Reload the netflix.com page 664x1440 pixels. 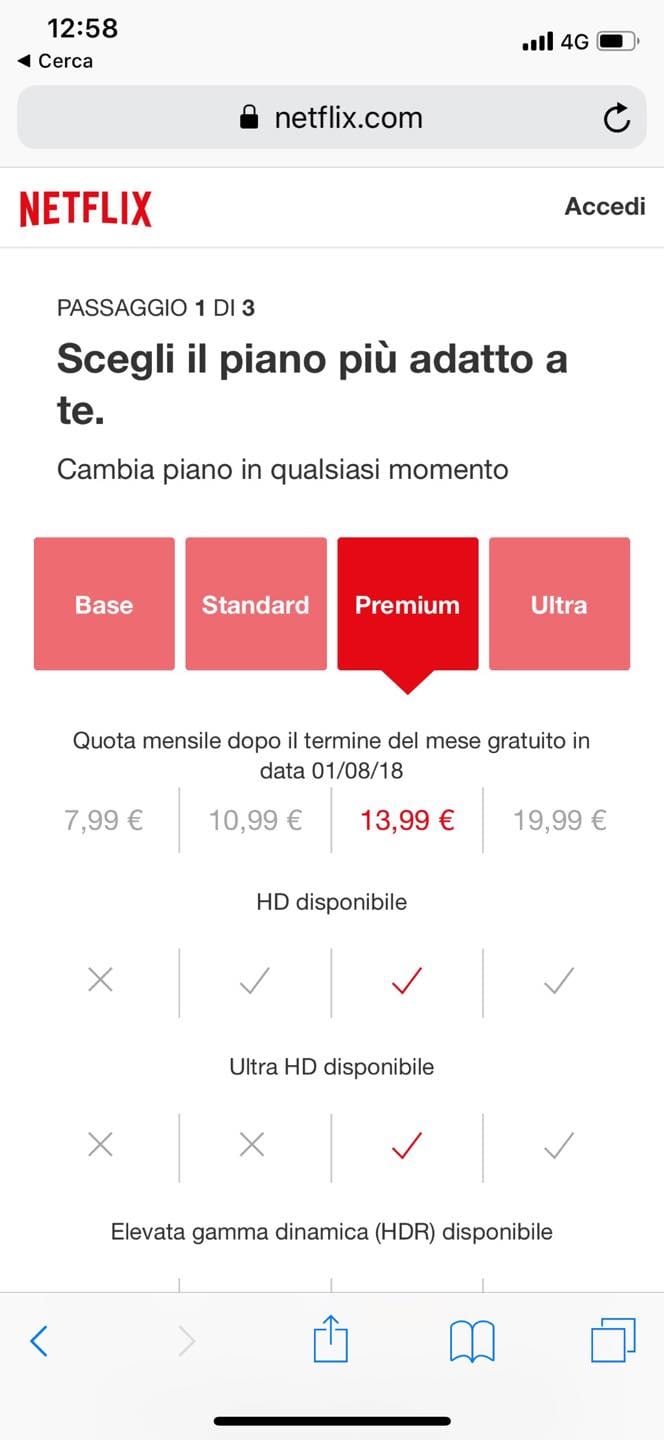point(617,118)
